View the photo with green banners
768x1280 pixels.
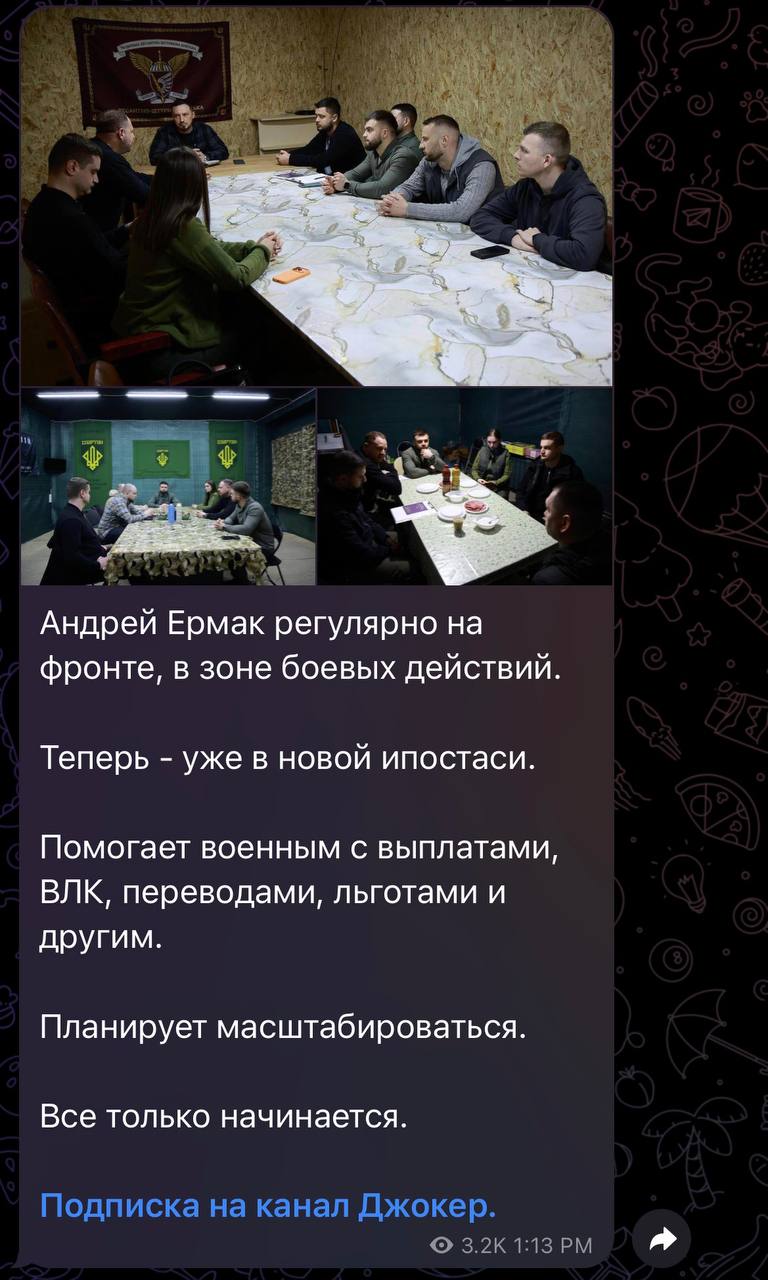pos(168,487)
